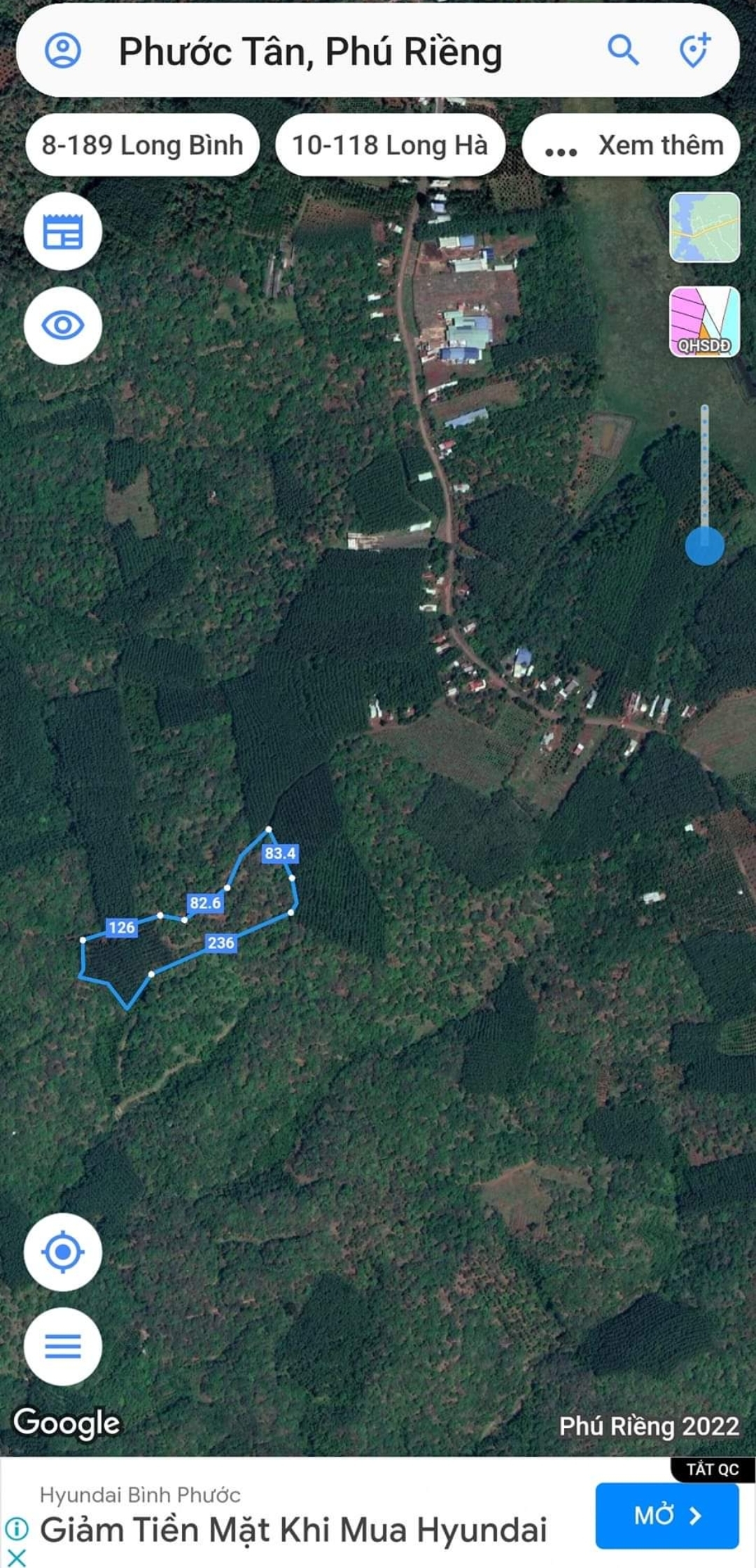Viewport: 756px width, 1568px height.
Task: Open the Hyundai ad with MỞ button
Action: pos(666,1516)
